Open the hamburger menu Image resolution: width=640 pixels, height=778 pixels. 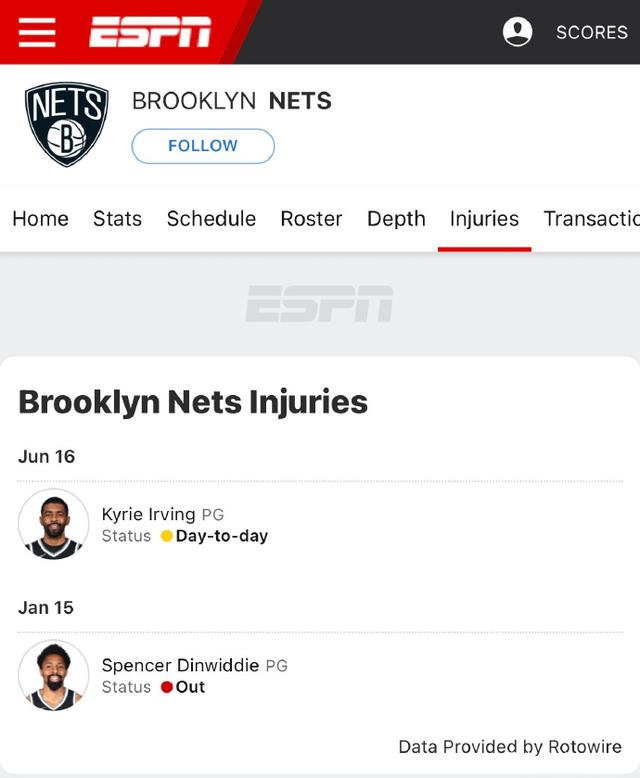(37, 32)
